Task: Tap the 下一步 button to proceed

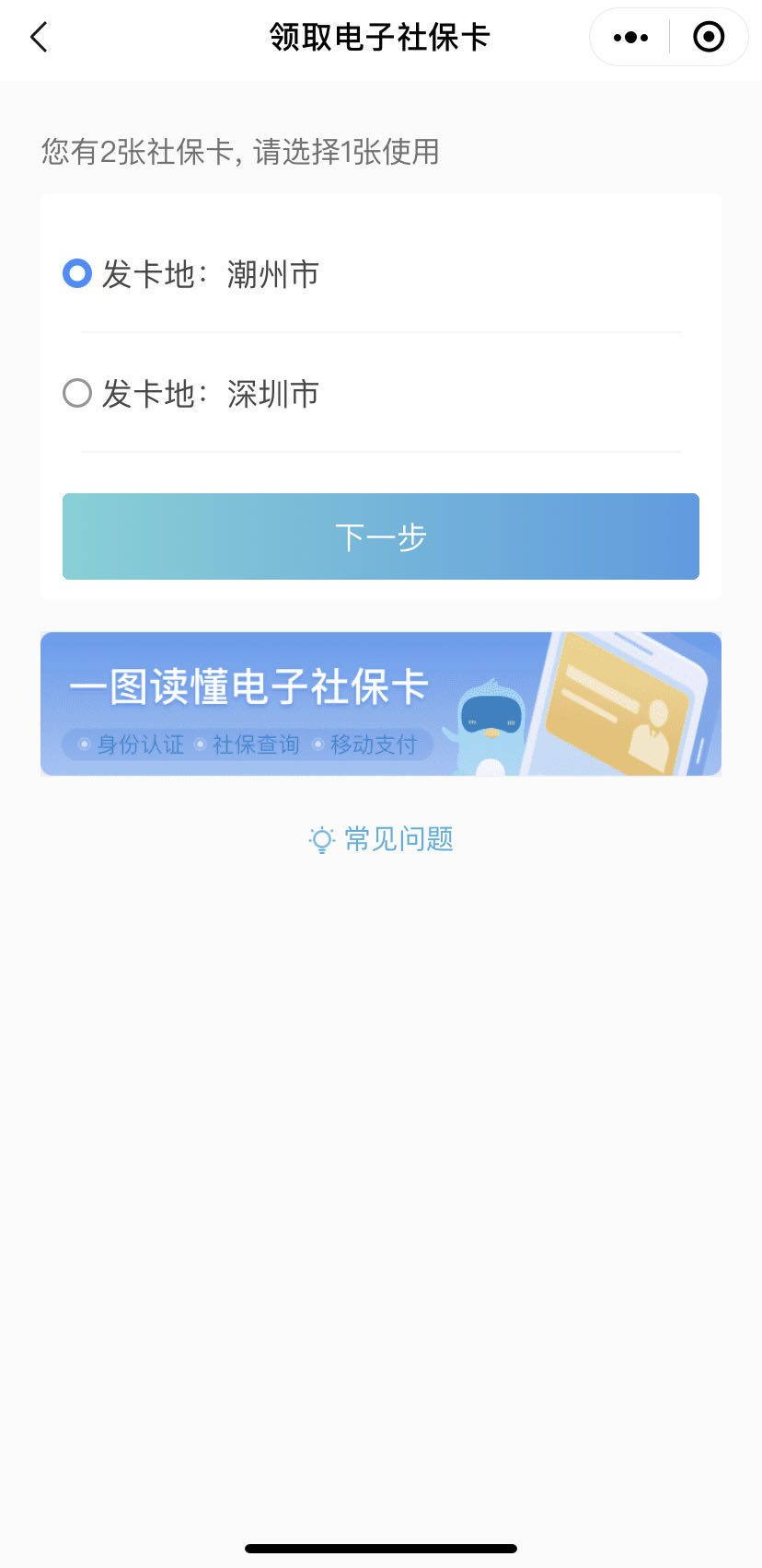Action: pyautogui.click(x=380, y=536)
